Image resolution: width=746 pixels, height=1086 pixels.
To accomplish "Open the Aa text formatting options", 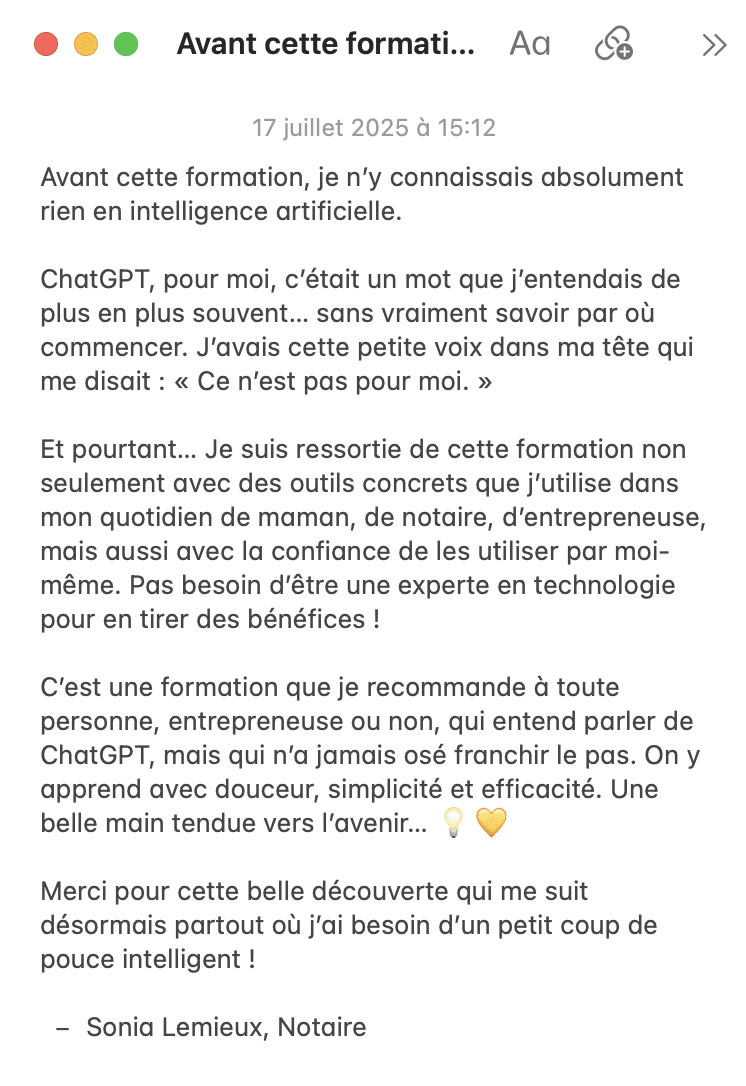I will coord(530,45).
